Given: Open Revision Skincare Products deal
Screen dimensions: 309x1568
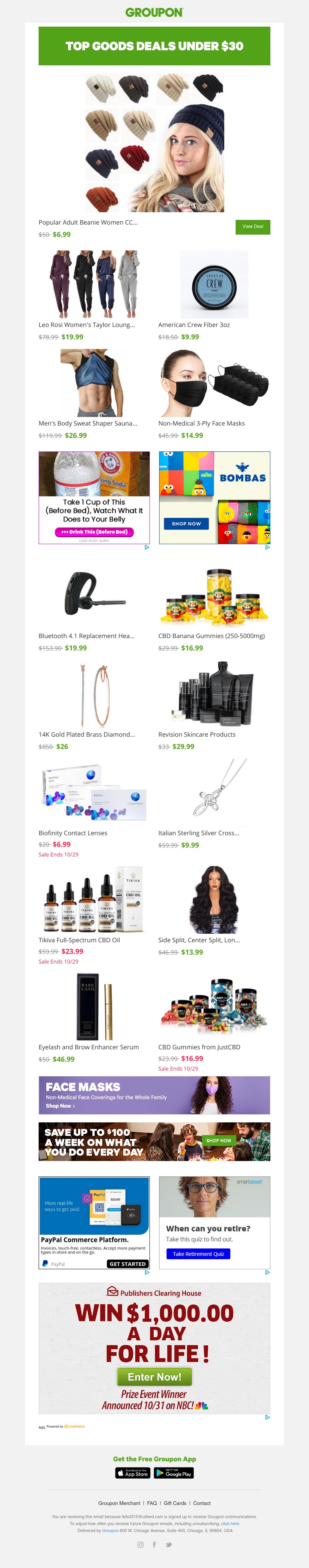Looking at the screenshot, I should point(197,735).
